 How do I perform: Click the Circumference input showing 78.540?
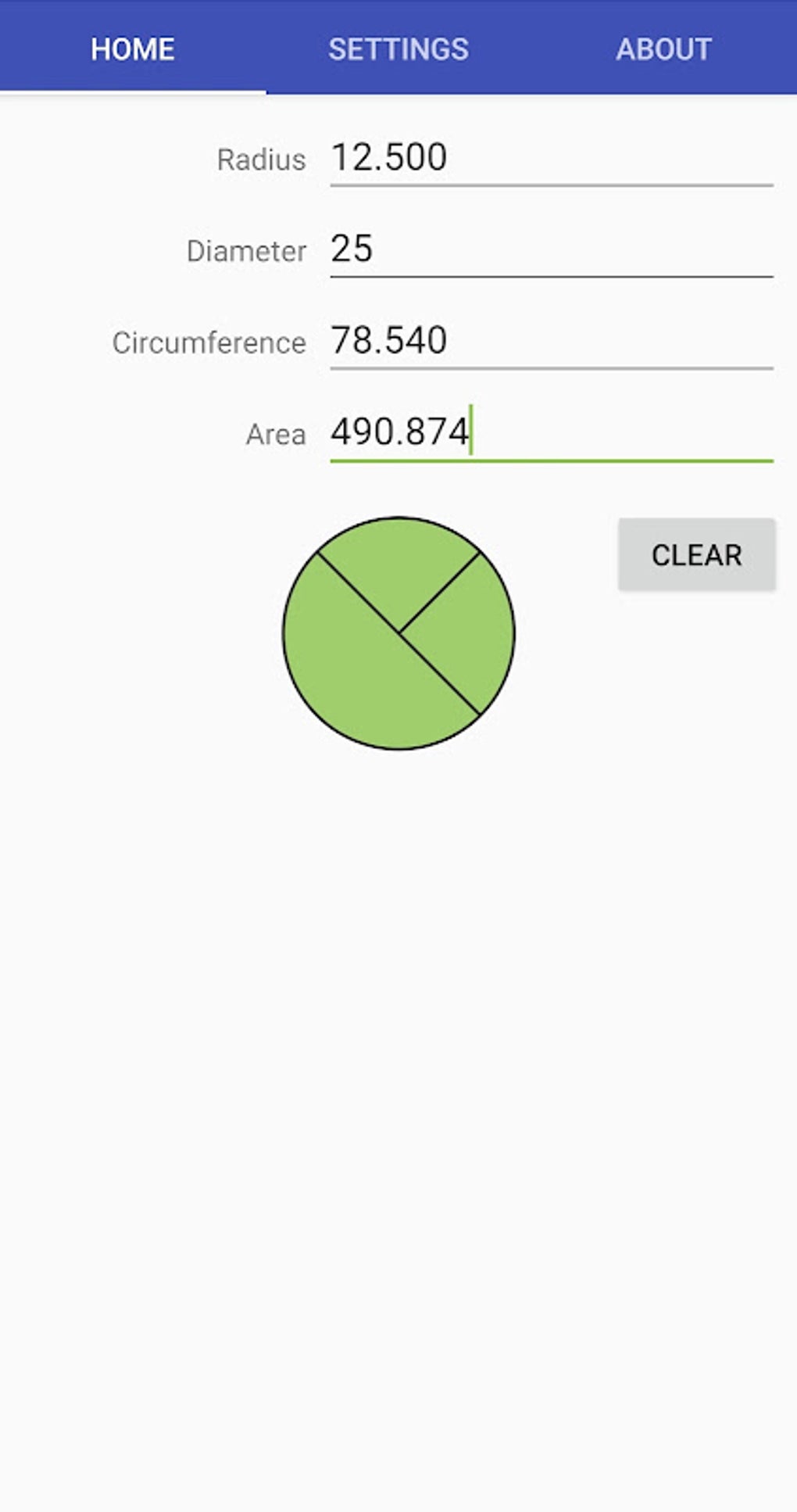point(547,342)
